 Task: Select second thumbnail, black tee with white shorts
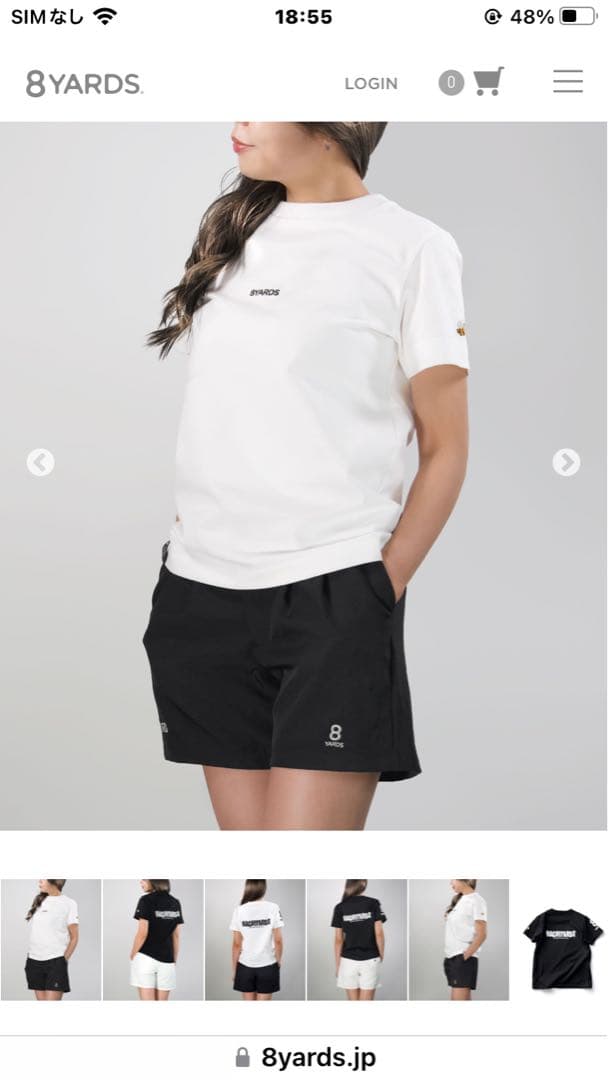pos(153,939)
